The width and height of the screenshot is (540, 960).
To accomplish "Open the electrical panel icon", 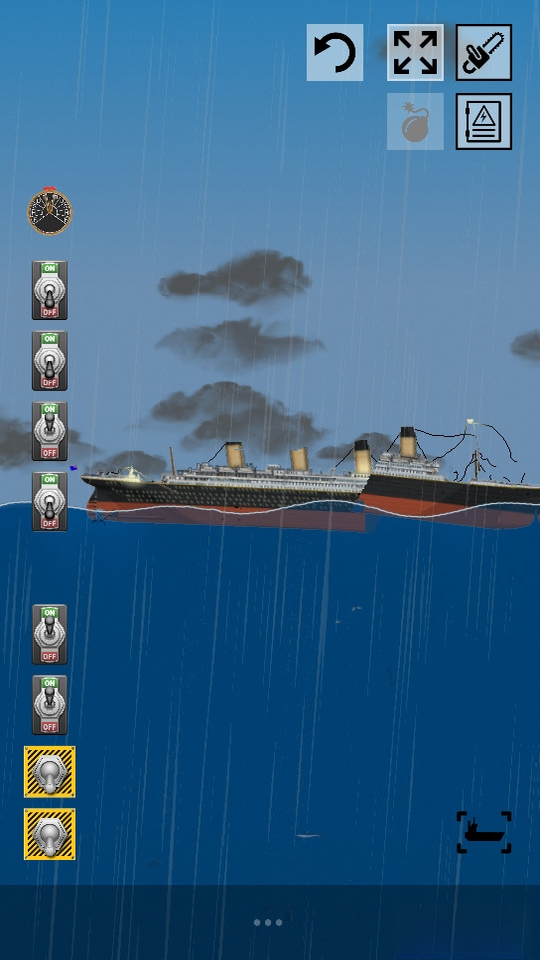I will [484, 121].
